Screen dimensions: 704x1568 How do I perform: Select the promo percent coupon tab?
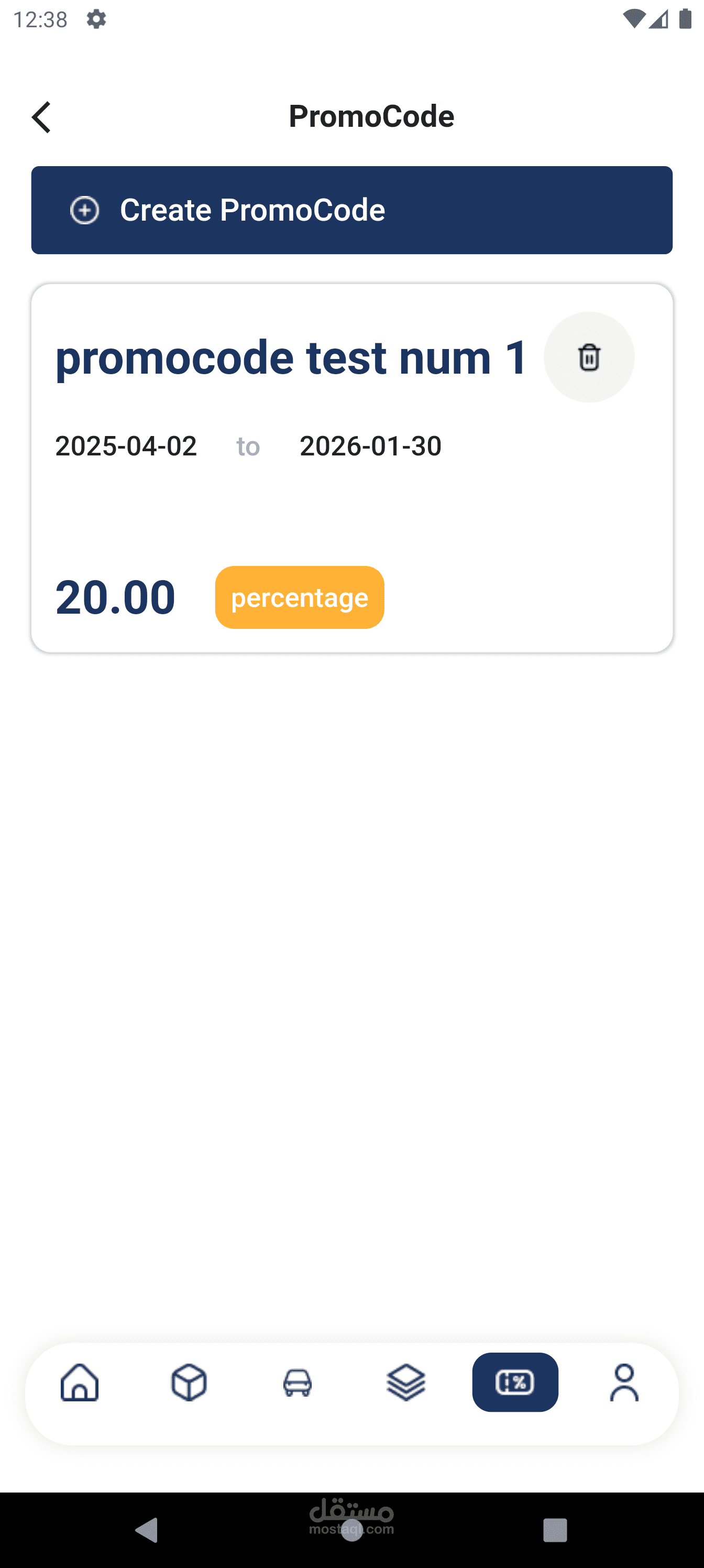(515, 1382)
